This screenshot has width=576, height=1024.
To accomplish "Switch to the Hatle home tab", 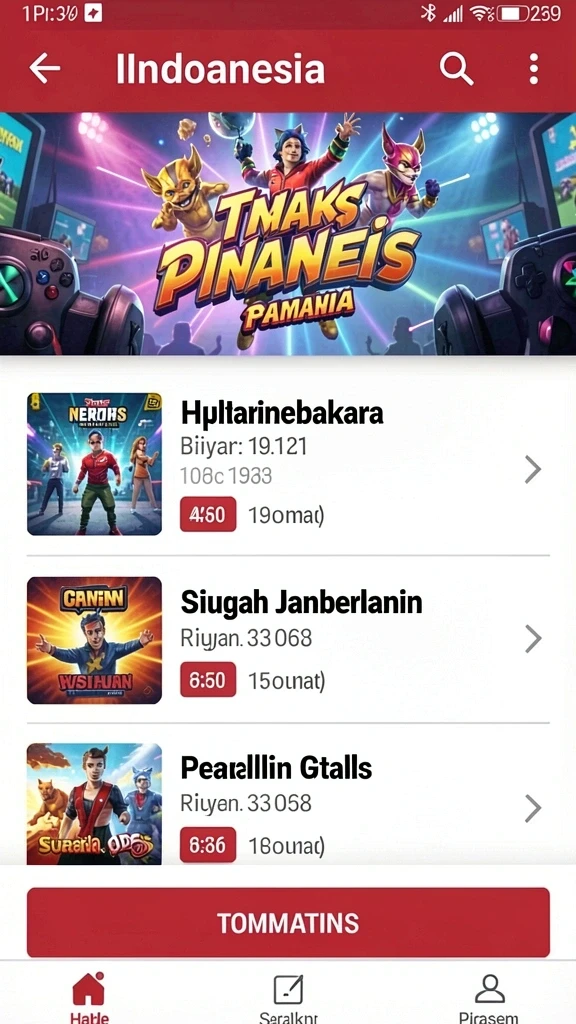I will click(89, 996).
